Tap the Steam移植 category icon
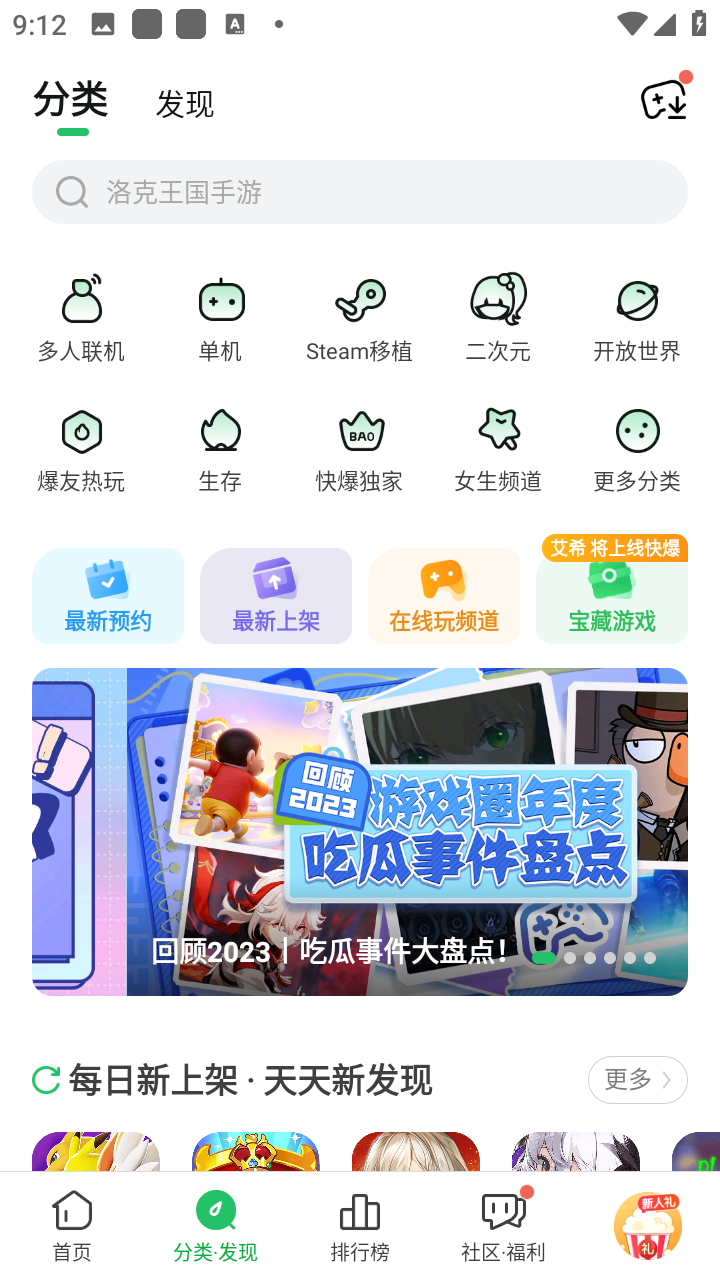The image size is (720, 1280). click(359, 300)
